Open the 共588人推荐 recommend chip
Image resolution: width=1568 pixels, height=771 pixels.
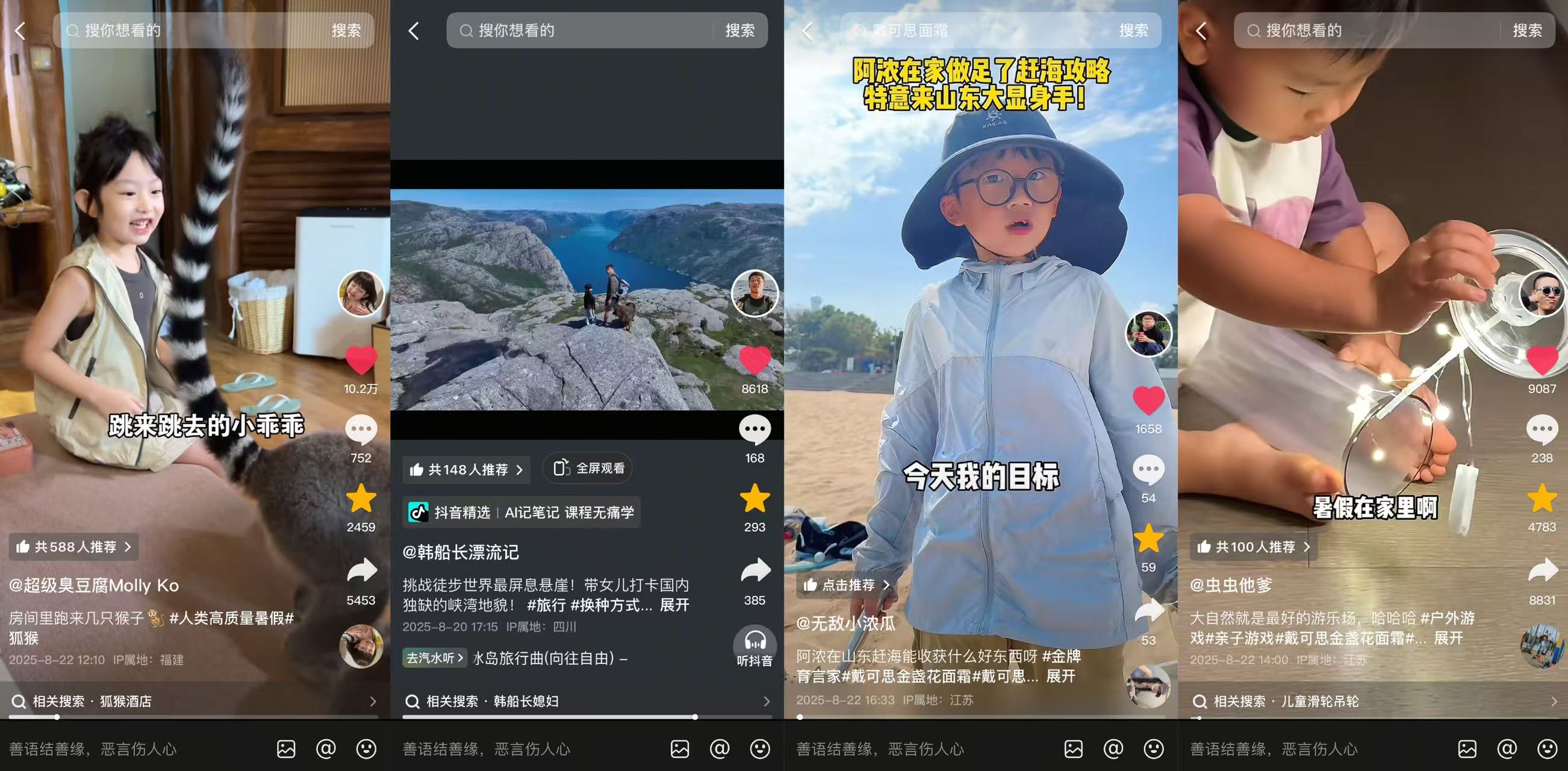pyautogui.click(x=73, y=547)
